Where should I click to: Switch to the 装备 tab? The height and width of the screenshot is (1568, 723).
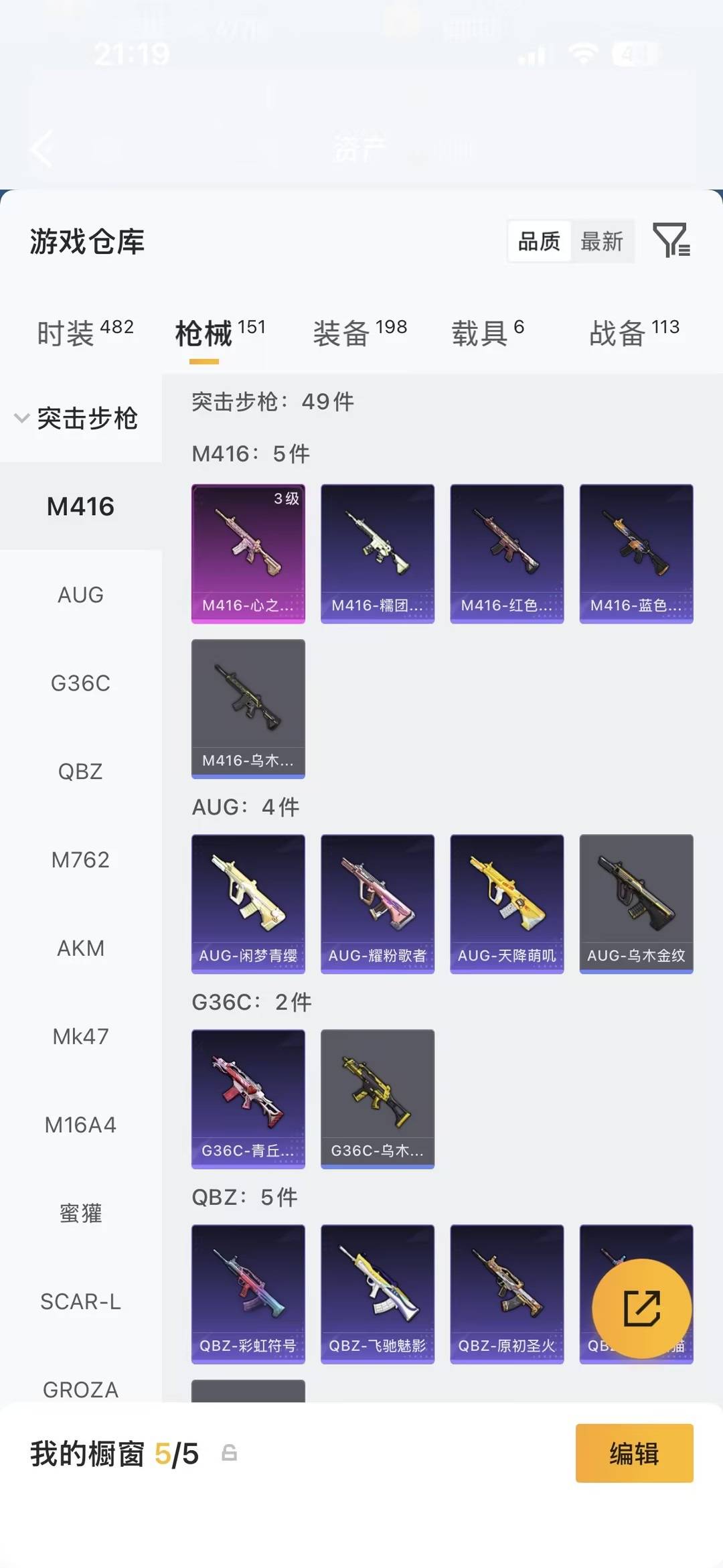point(360,332)
